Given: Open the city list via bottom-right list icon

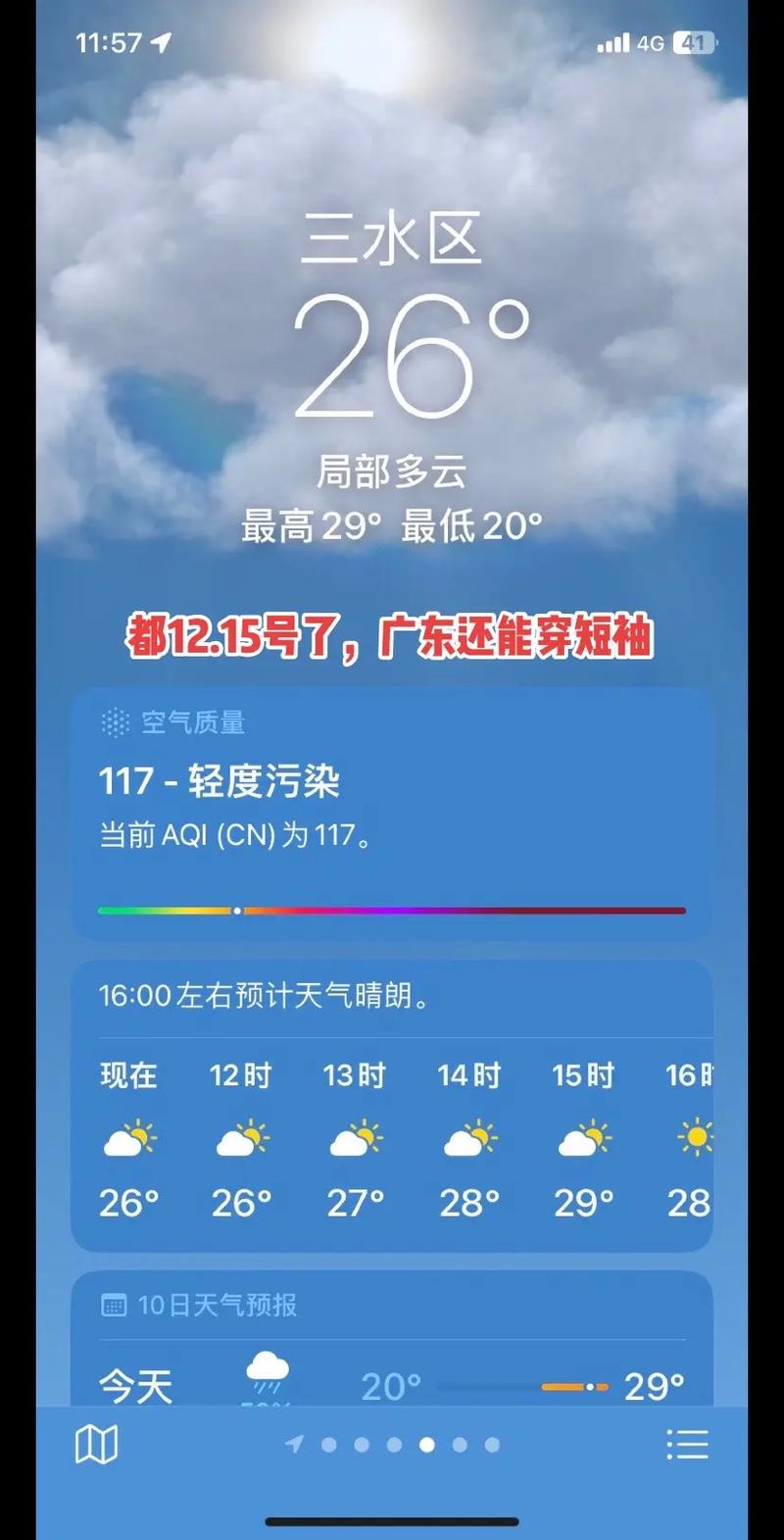Looking at the screenshot, I should 689,1444.
